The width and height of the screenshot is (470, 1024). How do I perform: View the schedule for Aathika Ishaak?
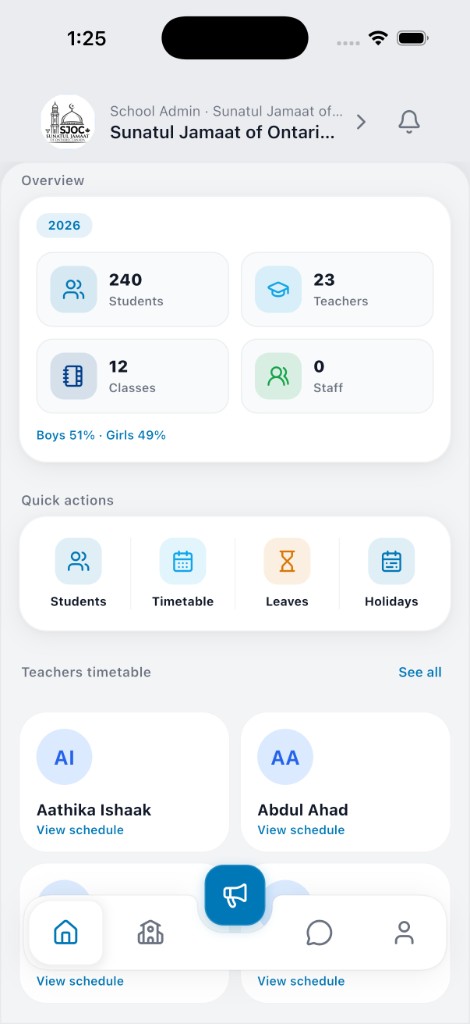click(x=80, y=830)
